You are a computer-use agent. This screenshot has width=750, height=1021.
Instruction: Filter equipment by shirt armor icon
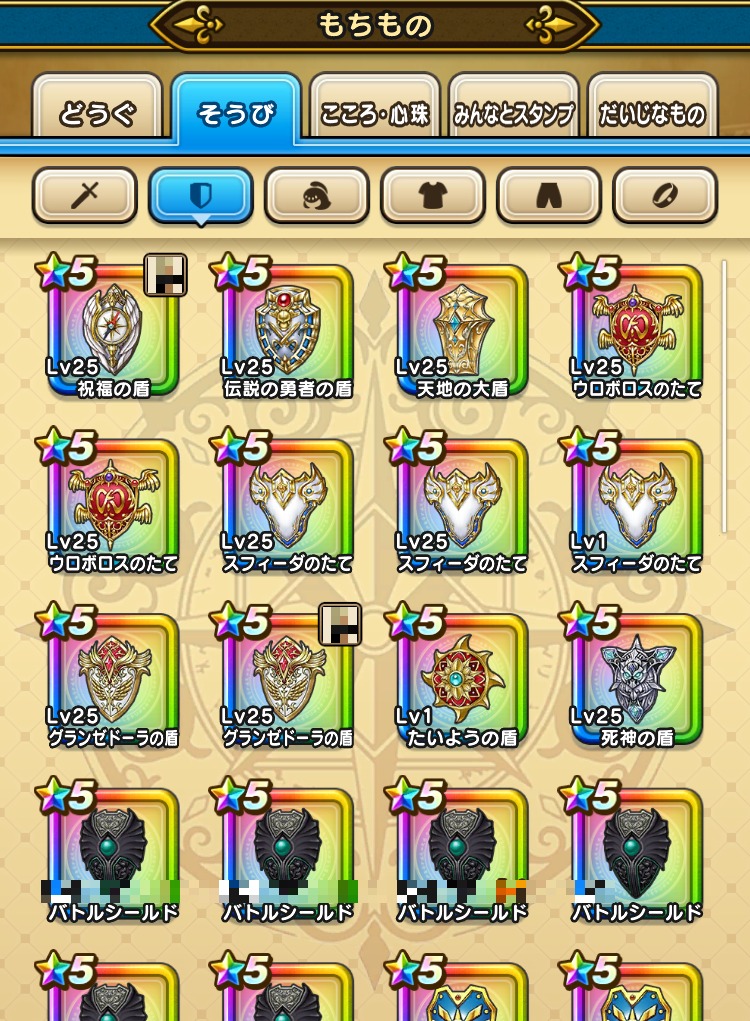pos(433,195)
